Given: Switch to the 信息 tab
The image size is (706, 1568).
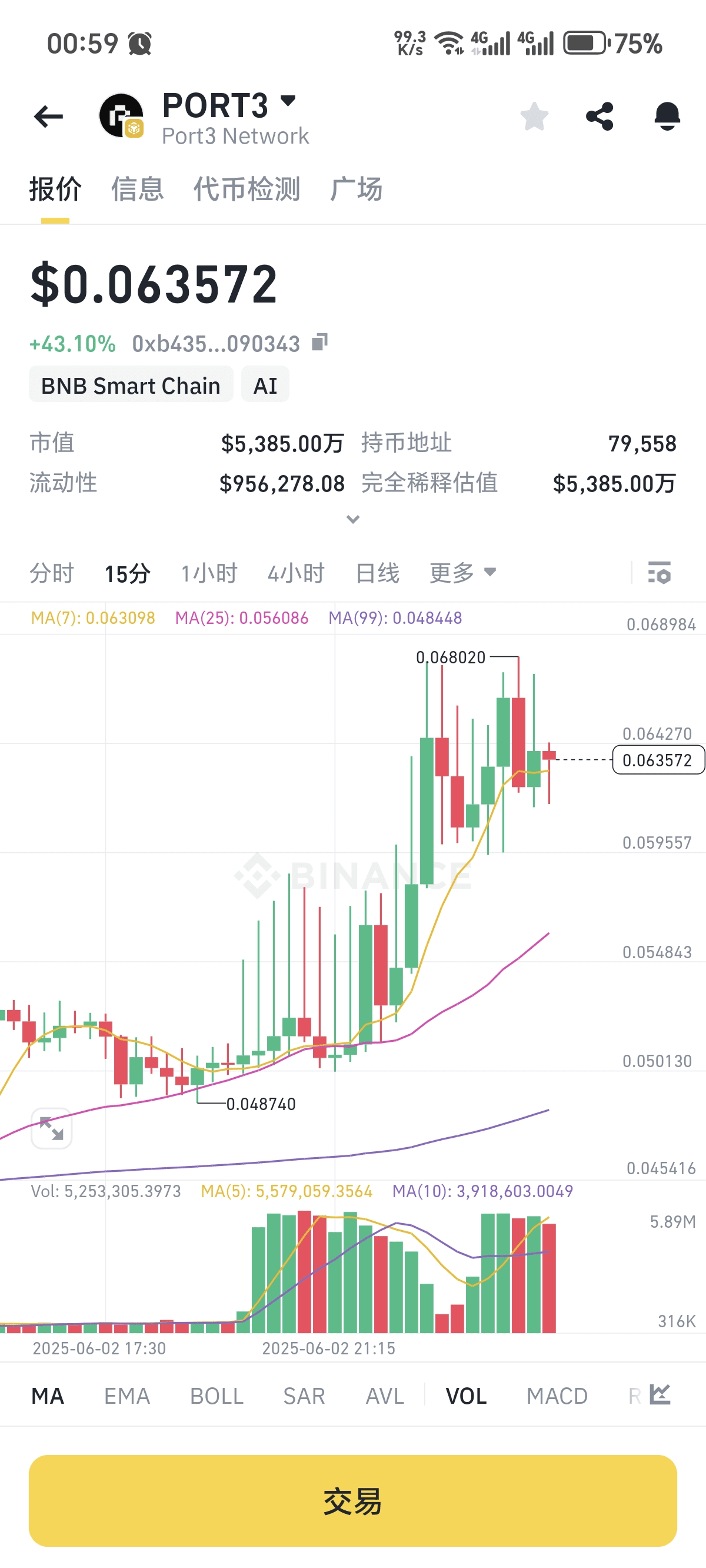Looking at the screenshot, I should (137, 190).
